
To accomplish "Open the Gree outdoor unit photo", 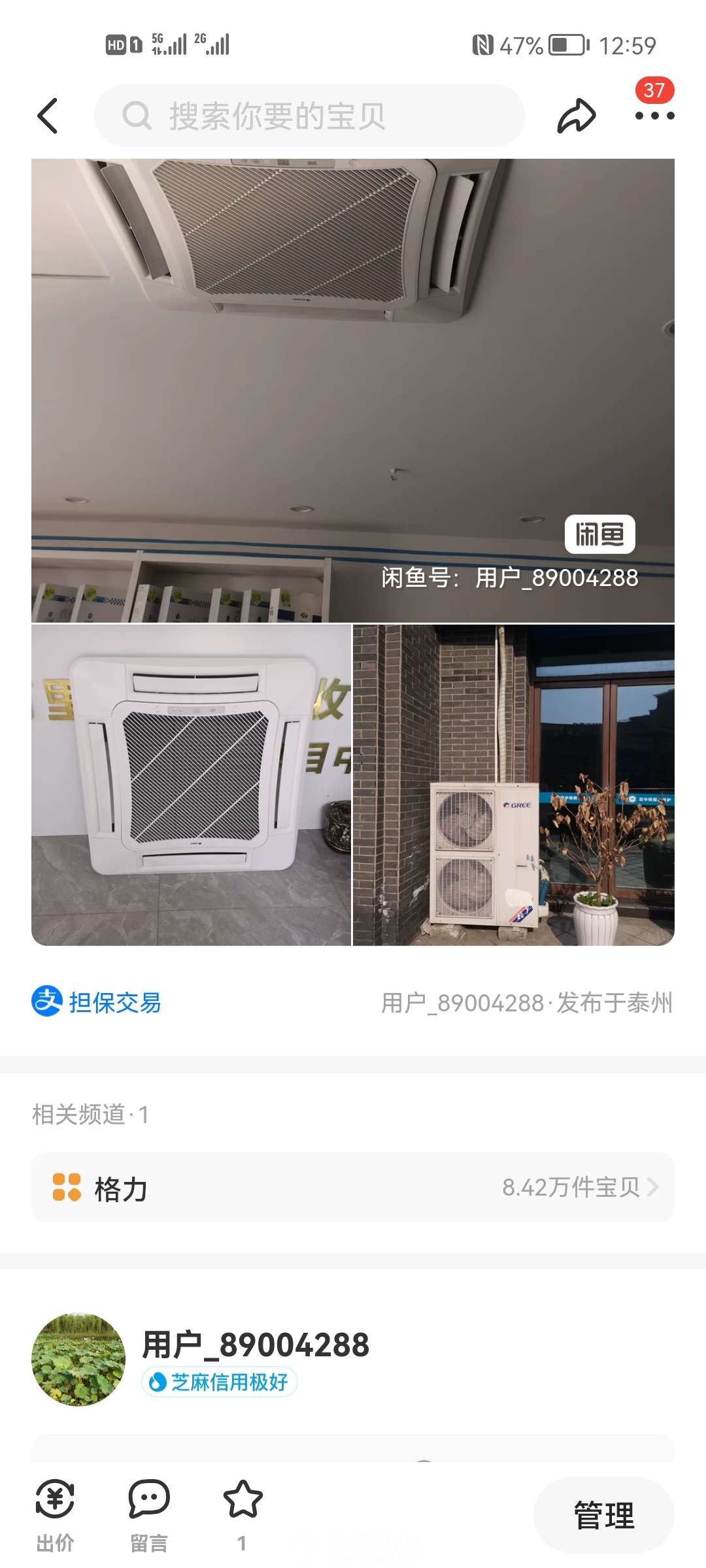I will (x=514, y=785).
